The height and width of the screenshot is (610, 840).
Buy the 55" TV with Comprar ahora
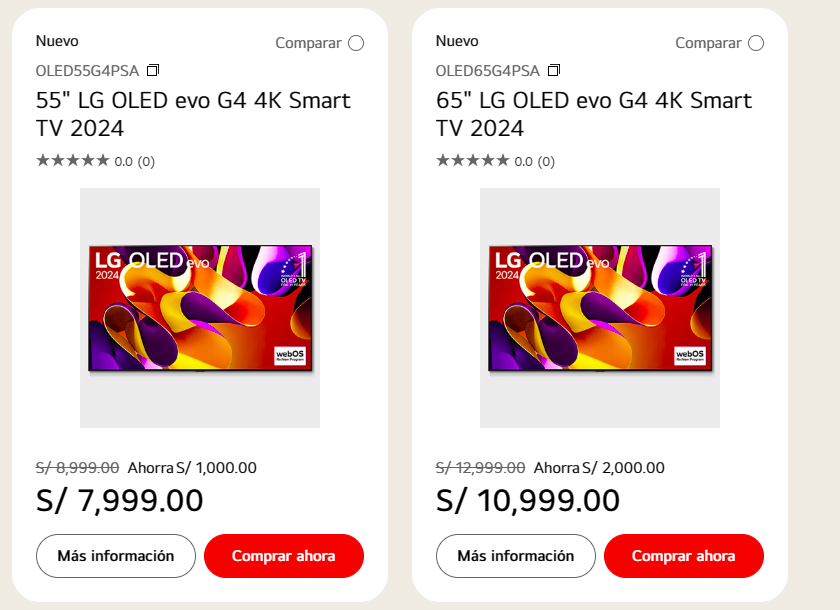coord(284,556)
